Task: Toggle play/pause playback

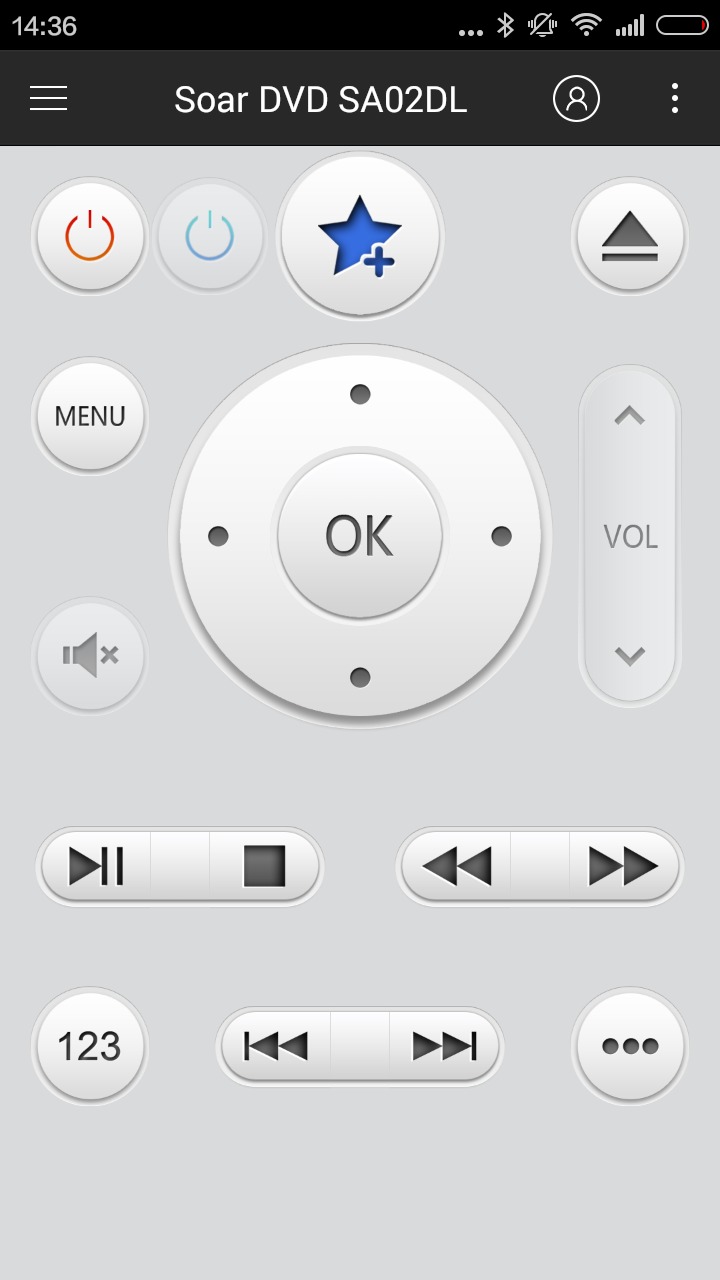Action: point(96,866)
